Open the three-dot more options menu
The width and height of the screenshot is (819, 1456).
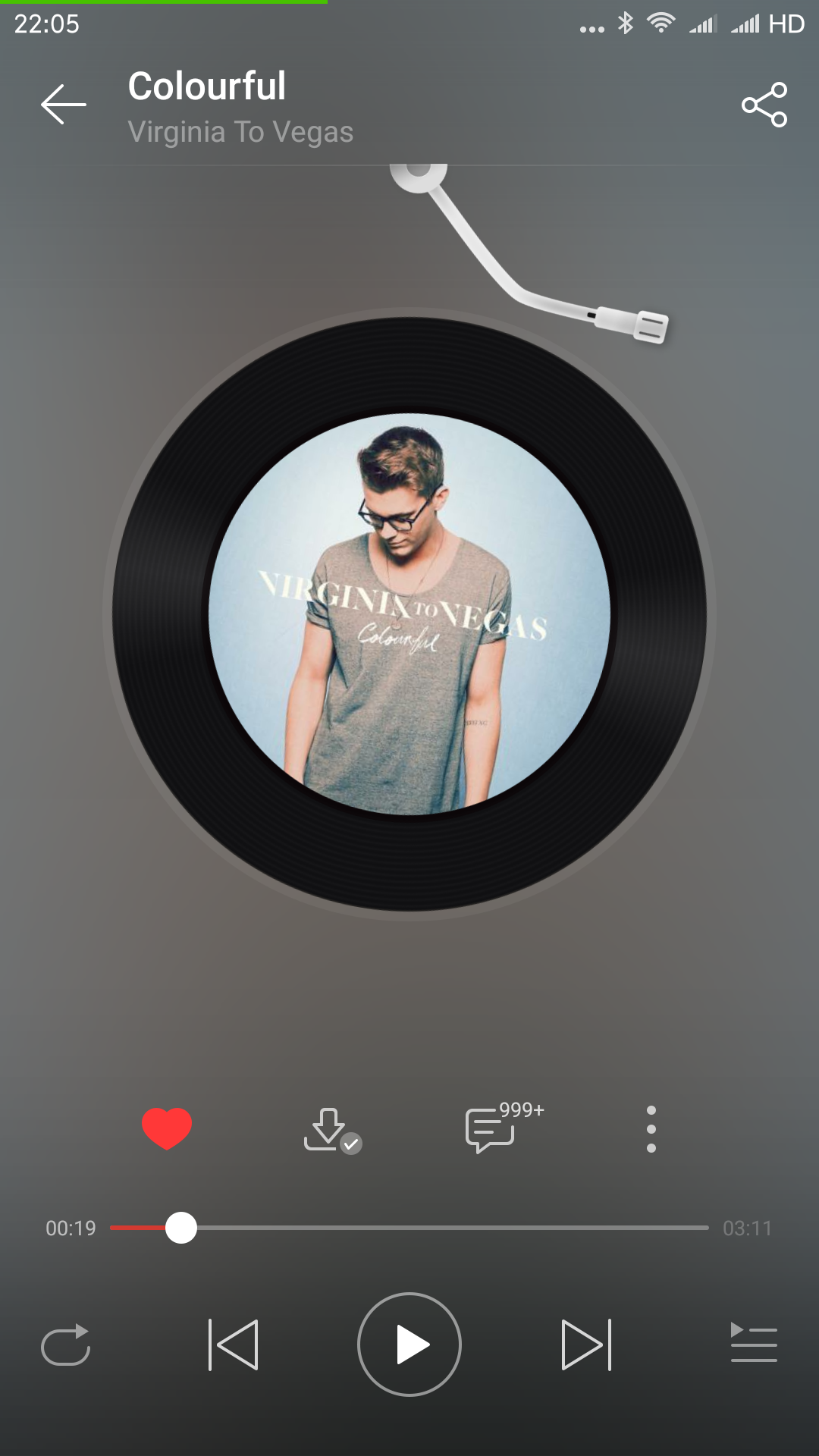[651, 1129]
